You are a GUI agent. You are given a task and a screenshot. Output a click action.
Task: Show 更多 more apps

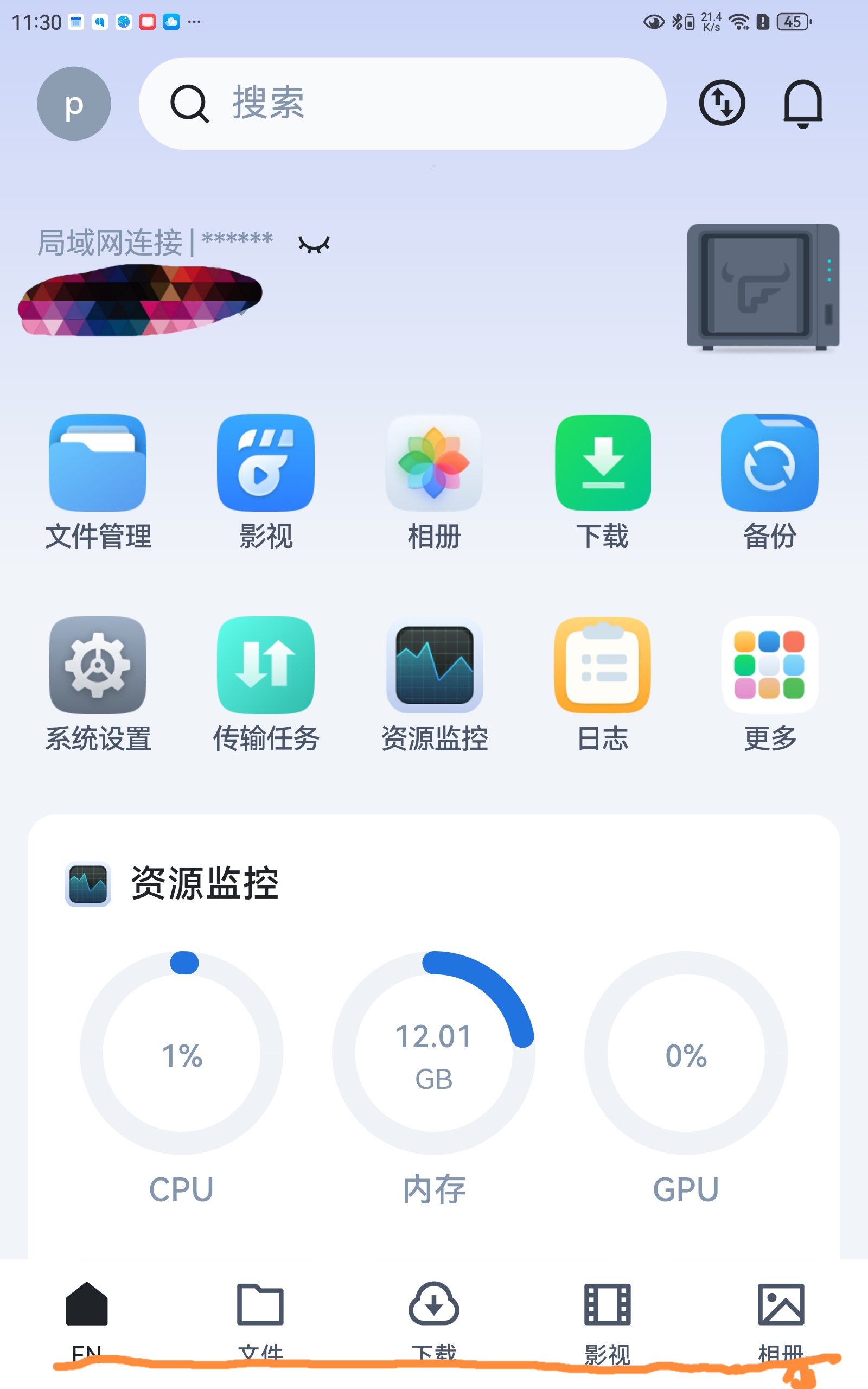(x=769, y=665)
